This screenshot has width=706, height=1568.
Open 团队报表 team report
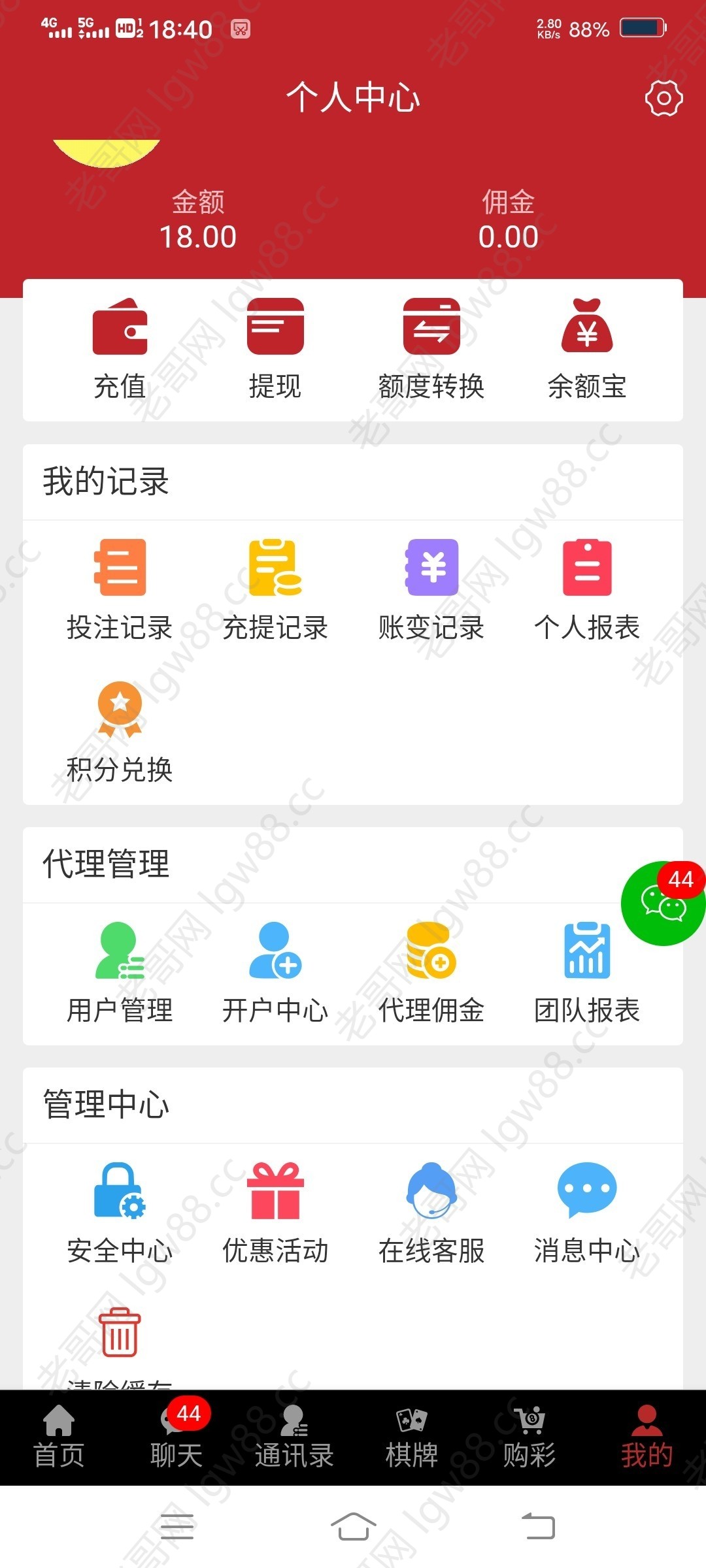coord(586,972)
